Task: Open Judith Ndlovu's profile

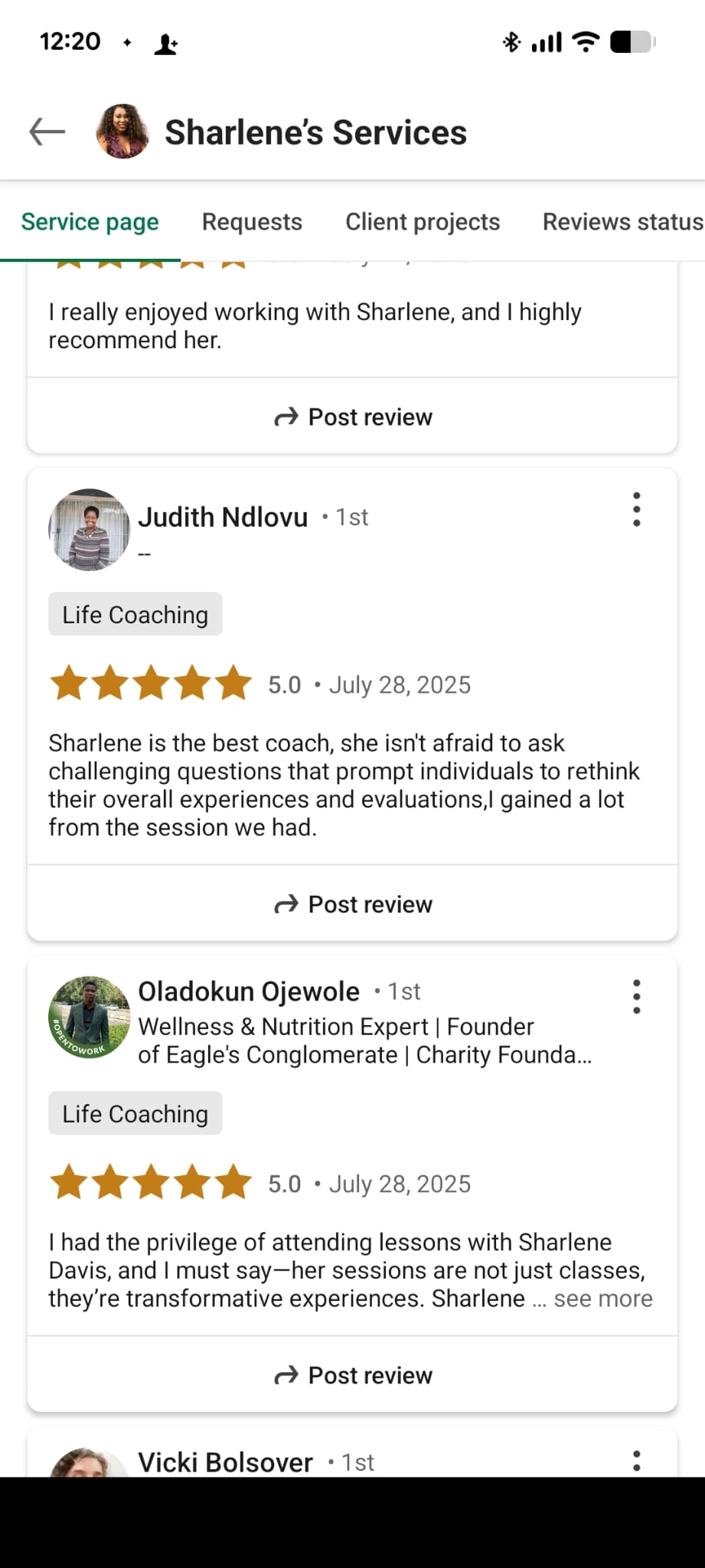Action: [223, 518]
